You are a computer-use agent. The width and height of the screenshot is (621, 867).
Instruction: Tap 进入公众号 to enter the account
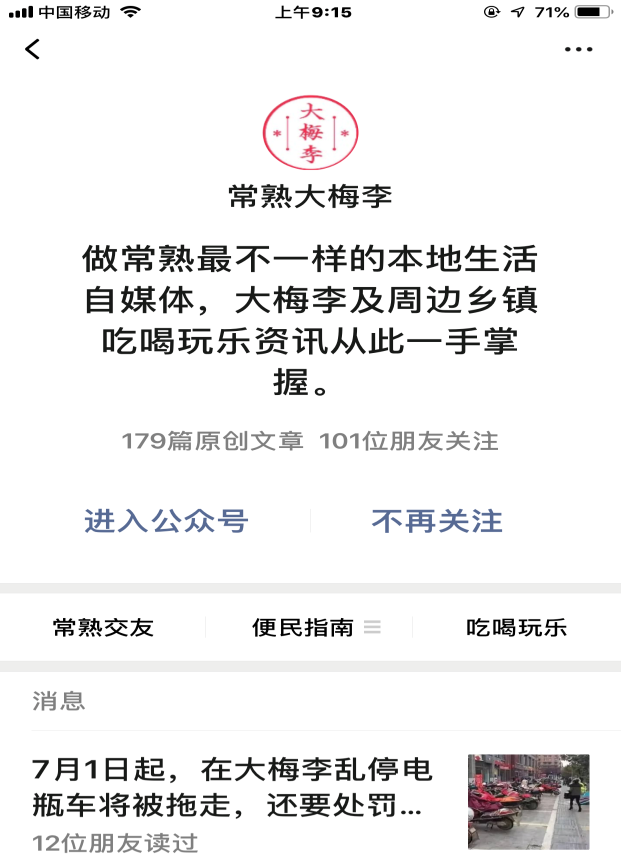pyautogui.click(x=166, y=521)
